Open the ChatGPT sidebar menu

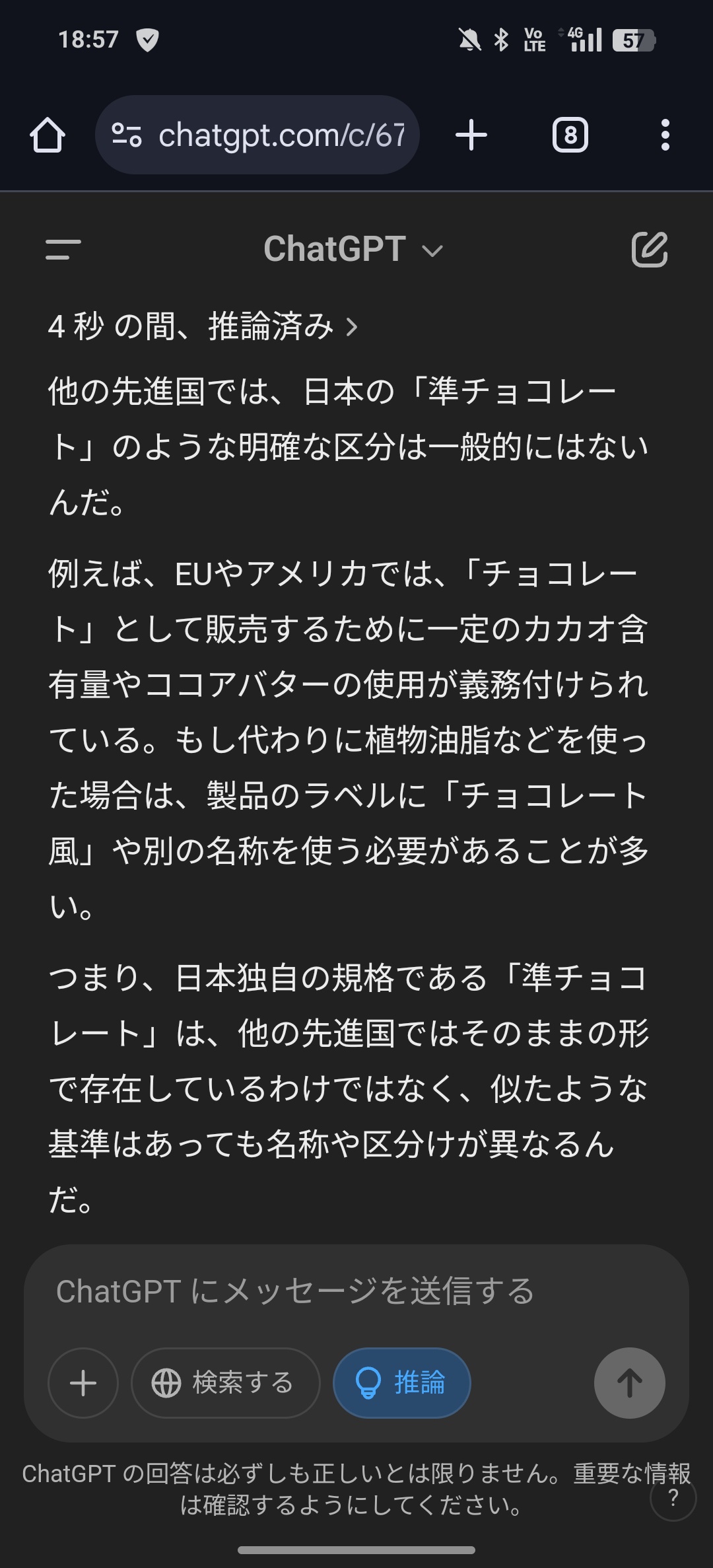point(63,250)
